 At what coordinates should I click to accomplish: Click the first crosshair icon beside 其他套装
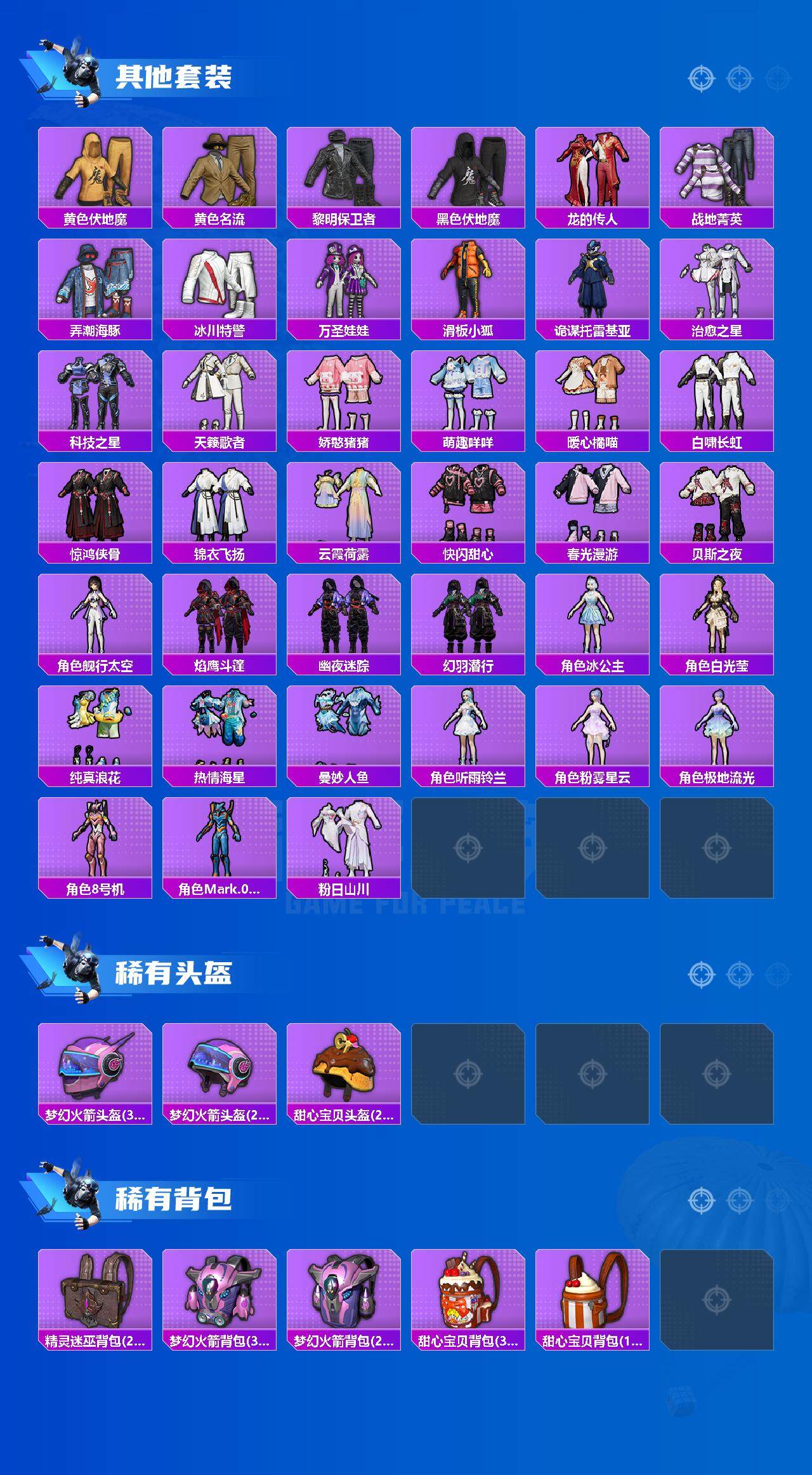coord(703,77)
